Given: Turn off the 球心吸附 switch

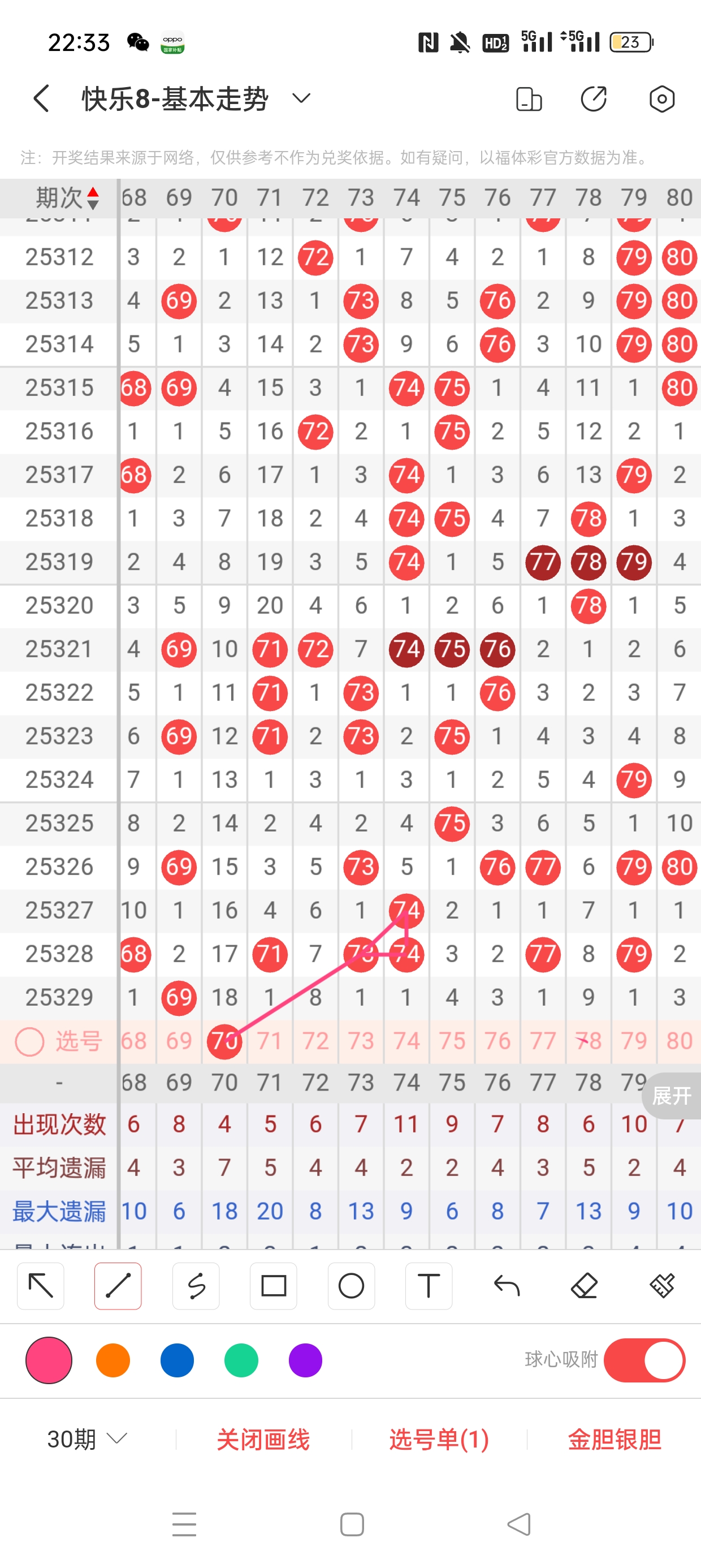Looking at the screenshot, I should click(644, 1360).
